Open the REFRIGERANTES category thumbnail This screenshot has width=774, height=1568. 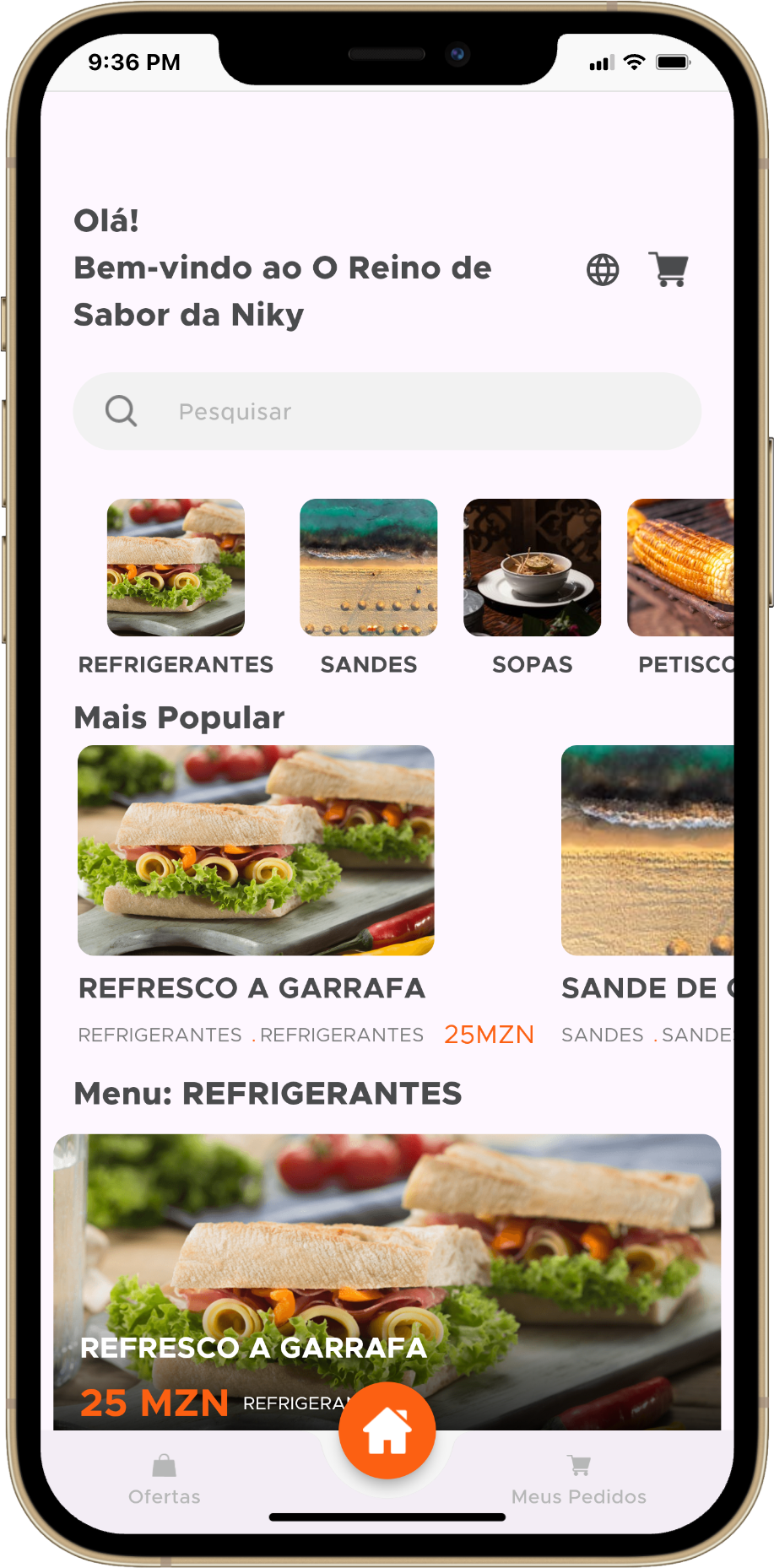point(175,566)
